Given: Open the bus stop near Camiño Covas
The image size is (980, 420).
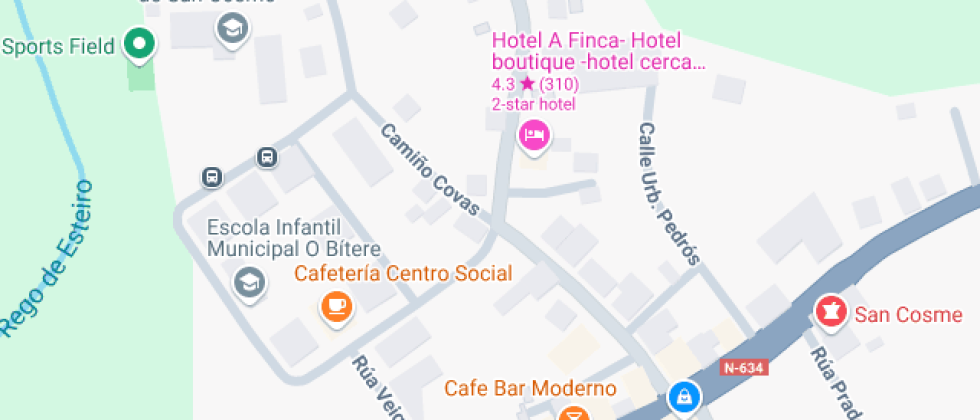Looking at the screenshot, I should point(267,157).
